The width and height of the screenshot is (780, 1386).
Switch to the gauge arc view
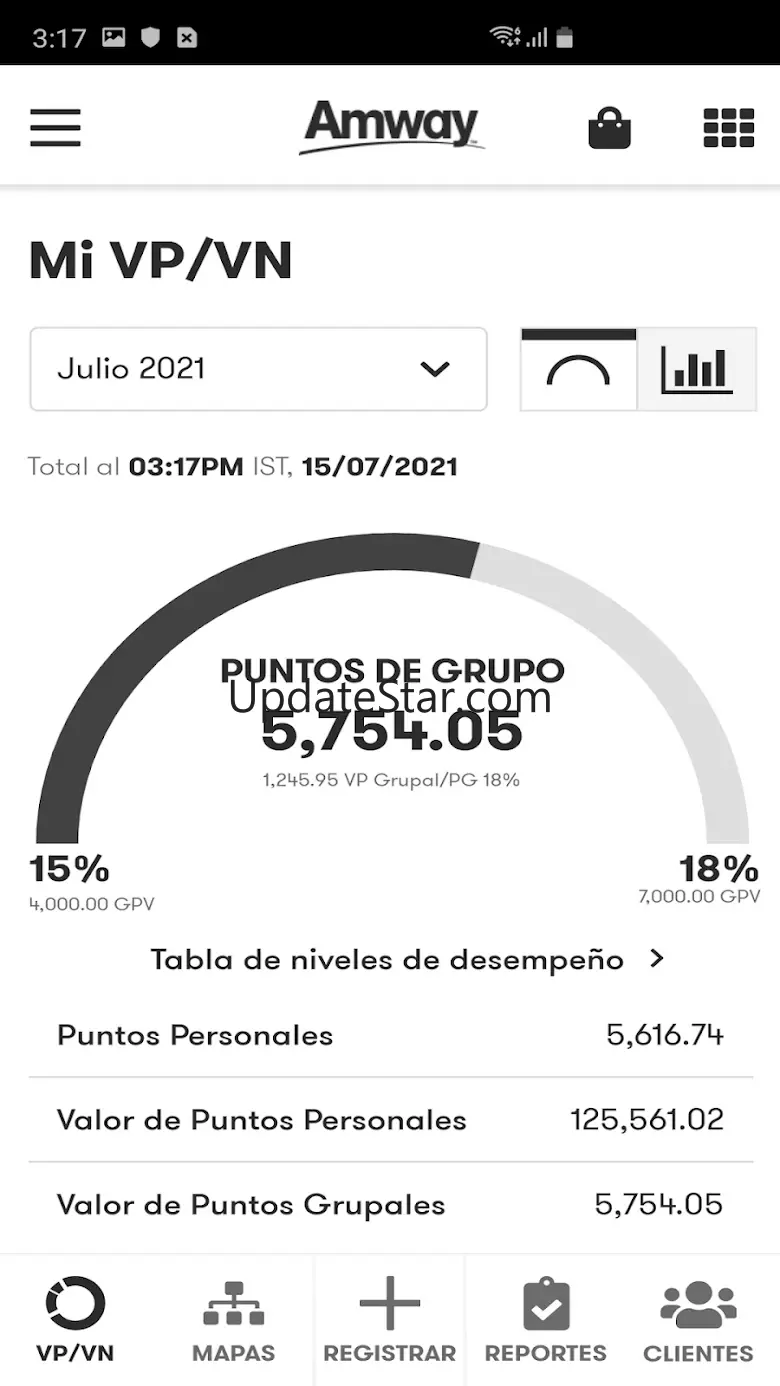point(578,370)
